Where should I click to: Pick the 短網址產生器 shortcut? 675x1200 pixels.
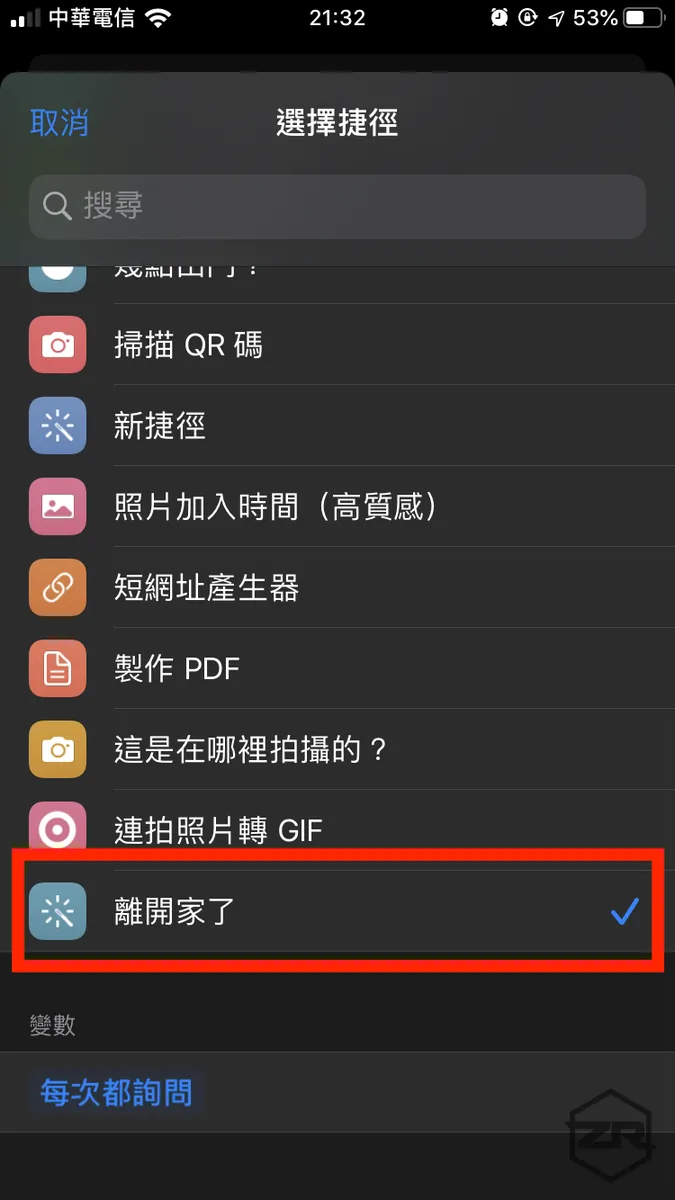click(x=207, y=588)
